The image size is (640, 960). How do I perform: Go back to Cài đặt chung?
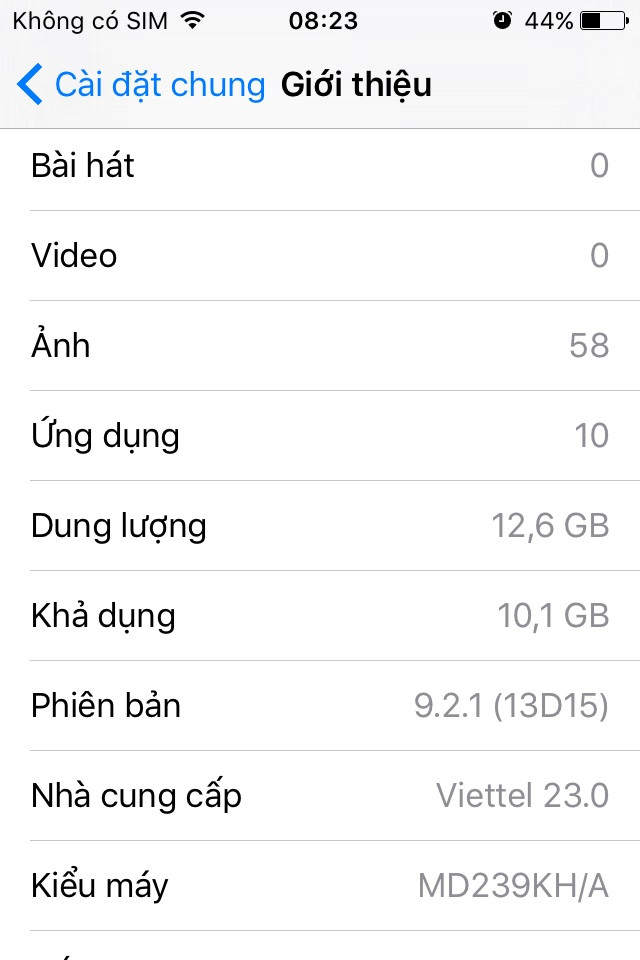pyautogui.click(x=140, y=85)
